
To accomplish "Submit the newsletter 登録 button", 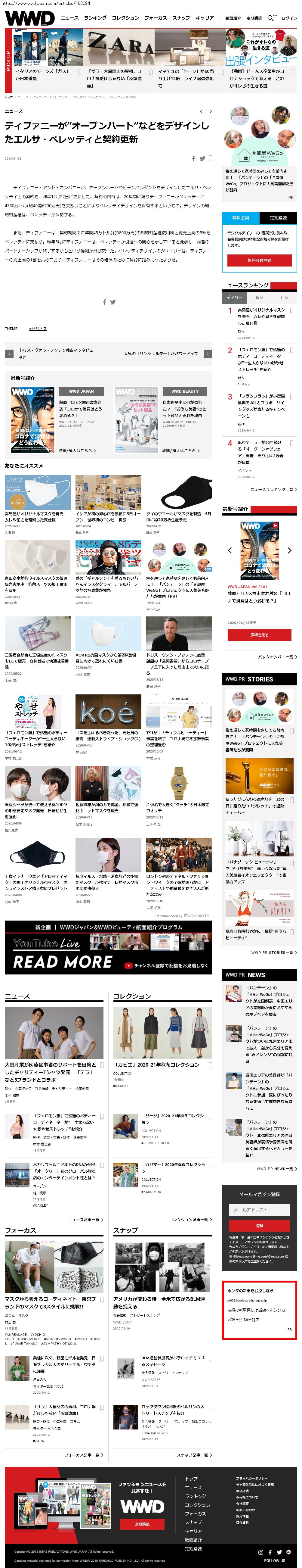I will [x=259, y=1225].
